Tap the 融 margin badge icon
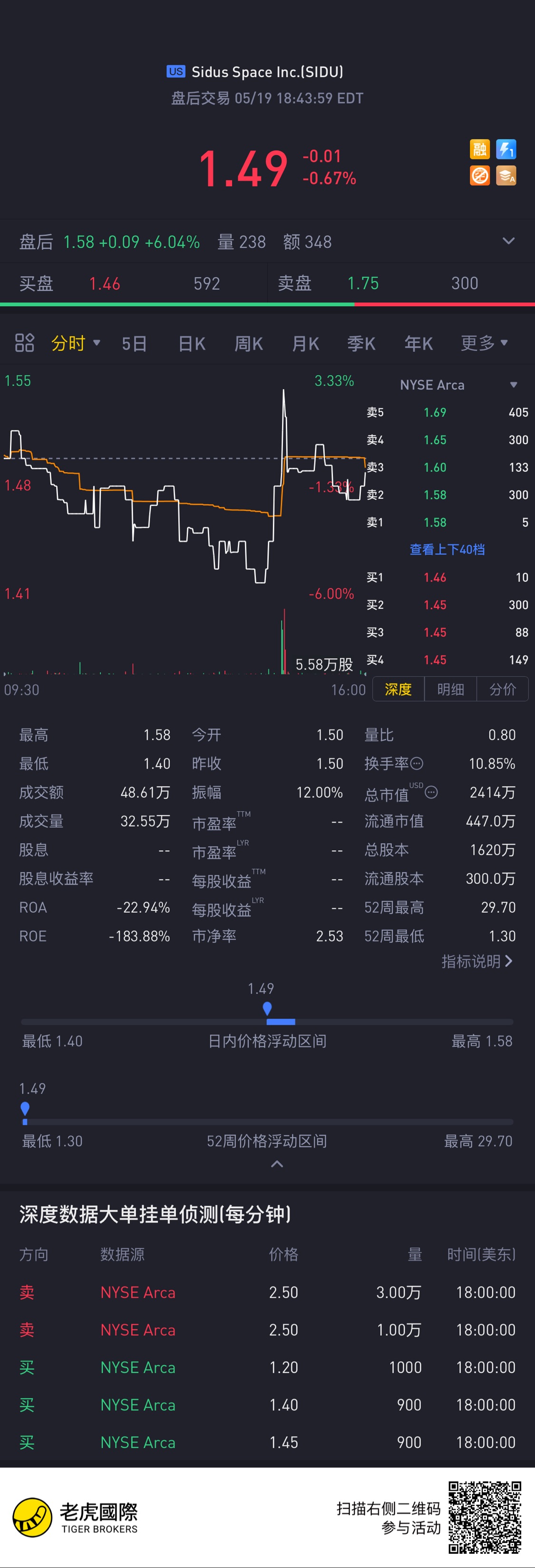535x1568 pixels. click(x=480, y=149)
